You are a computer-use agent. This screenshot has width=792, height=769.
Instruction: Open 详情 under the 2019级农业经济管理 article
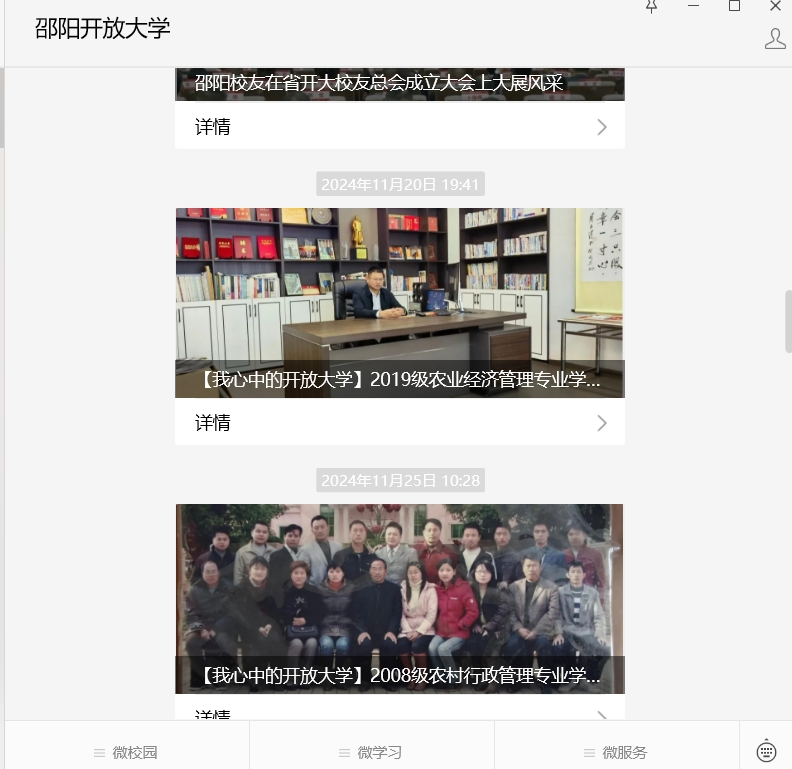pos(399,423)
